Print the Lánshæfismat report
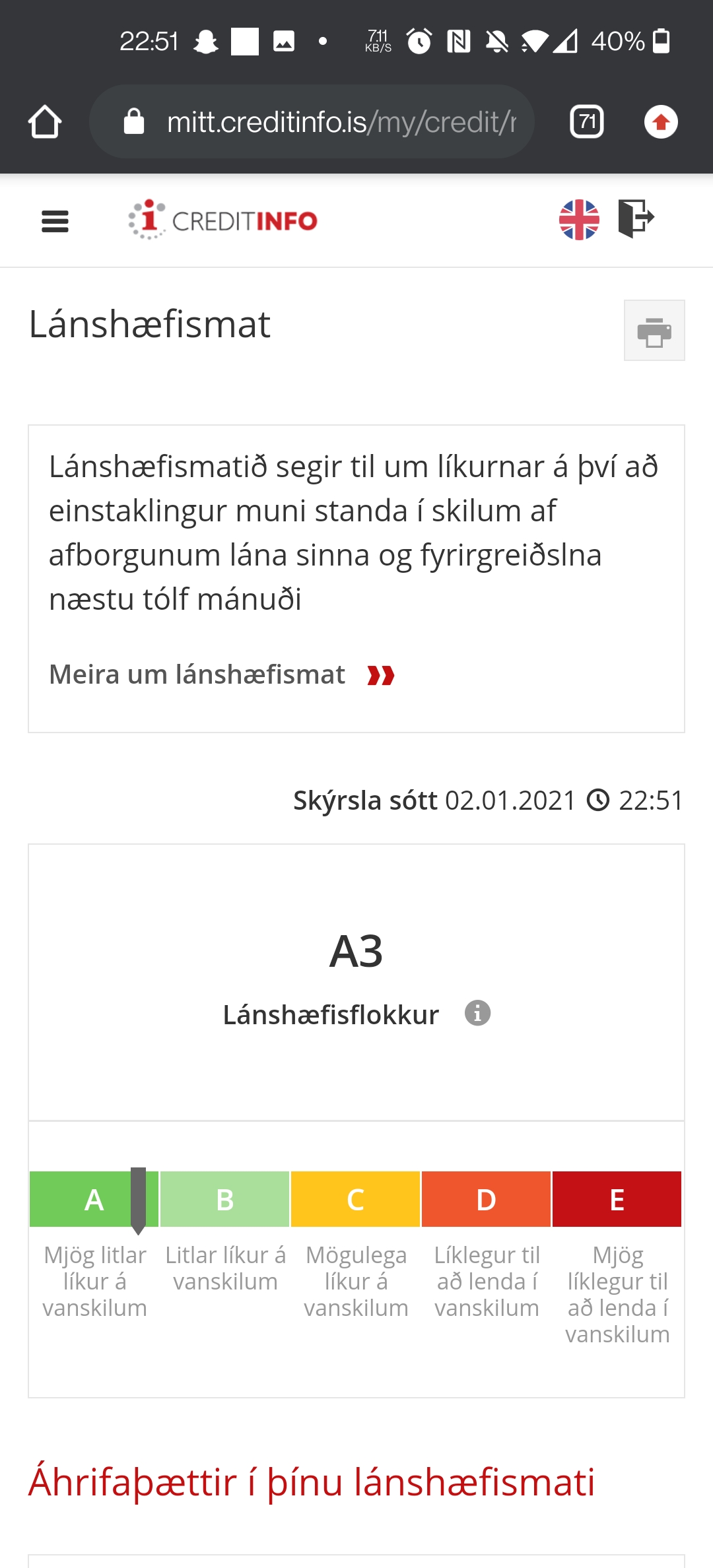 coord(655,331)
